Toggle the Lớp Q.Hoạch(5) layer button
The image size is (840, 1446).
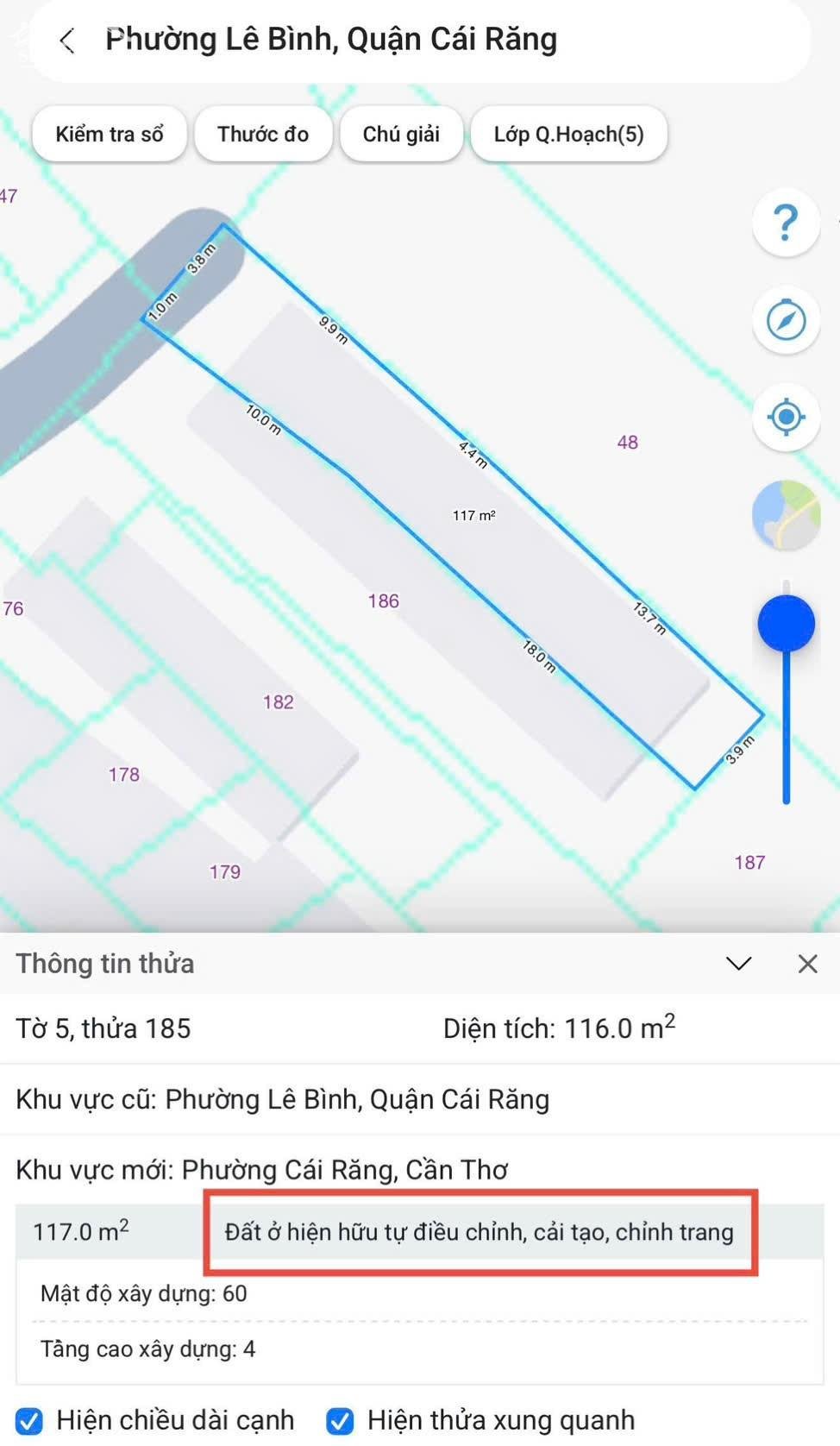[568, 134]
